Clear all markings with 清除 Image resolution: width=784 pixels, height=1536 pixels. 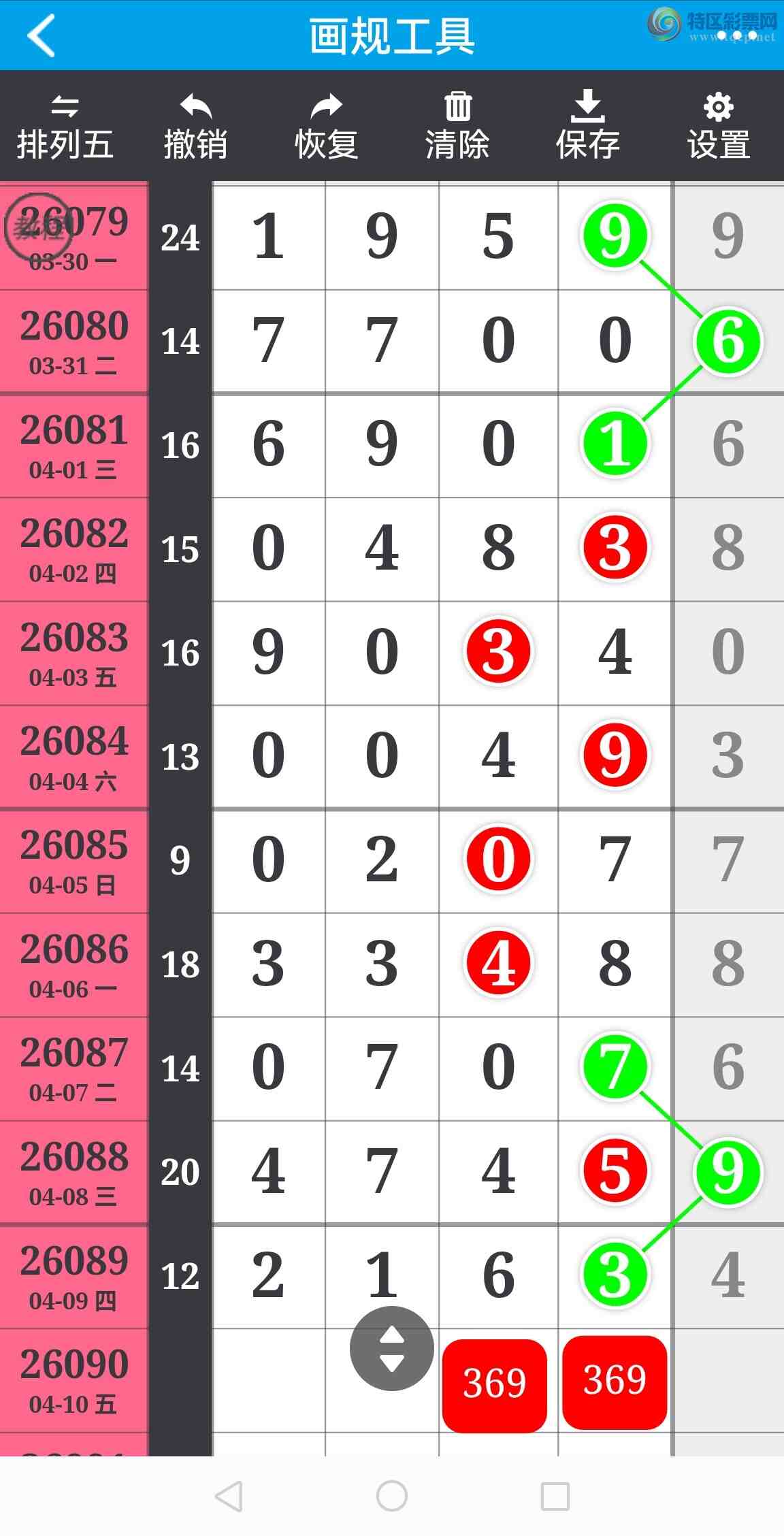(457, 127)
